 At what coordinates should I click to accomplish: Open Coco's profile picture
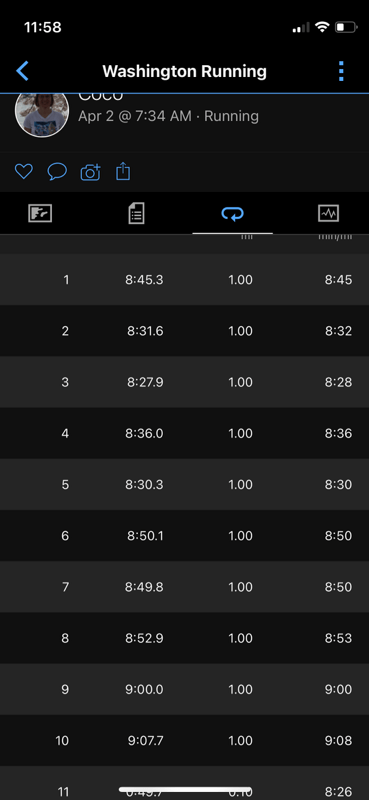pos(42,115)
